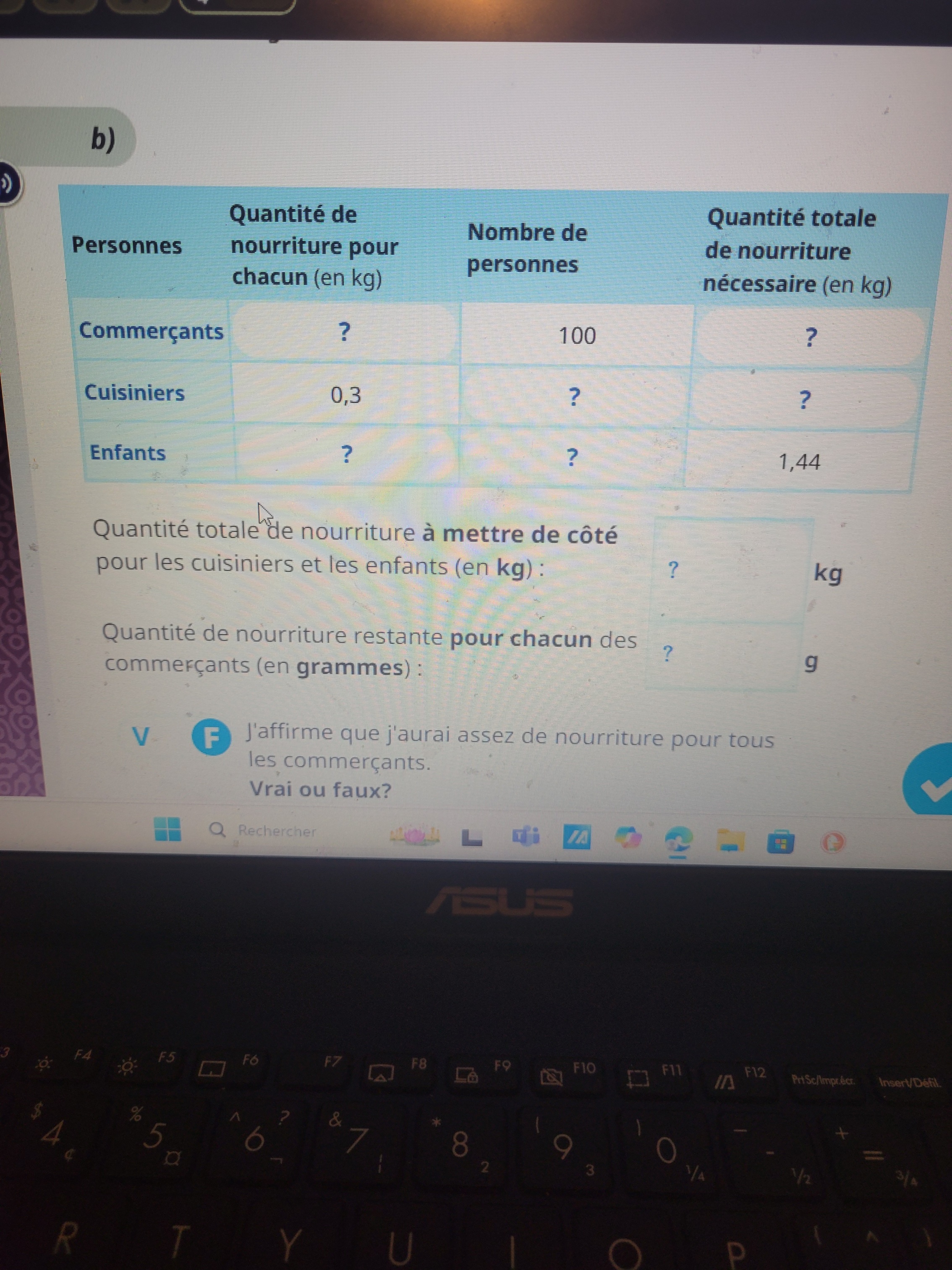952x1270 pixels.
Task: Play the audio reading of the question
Action: click(7, 186)
